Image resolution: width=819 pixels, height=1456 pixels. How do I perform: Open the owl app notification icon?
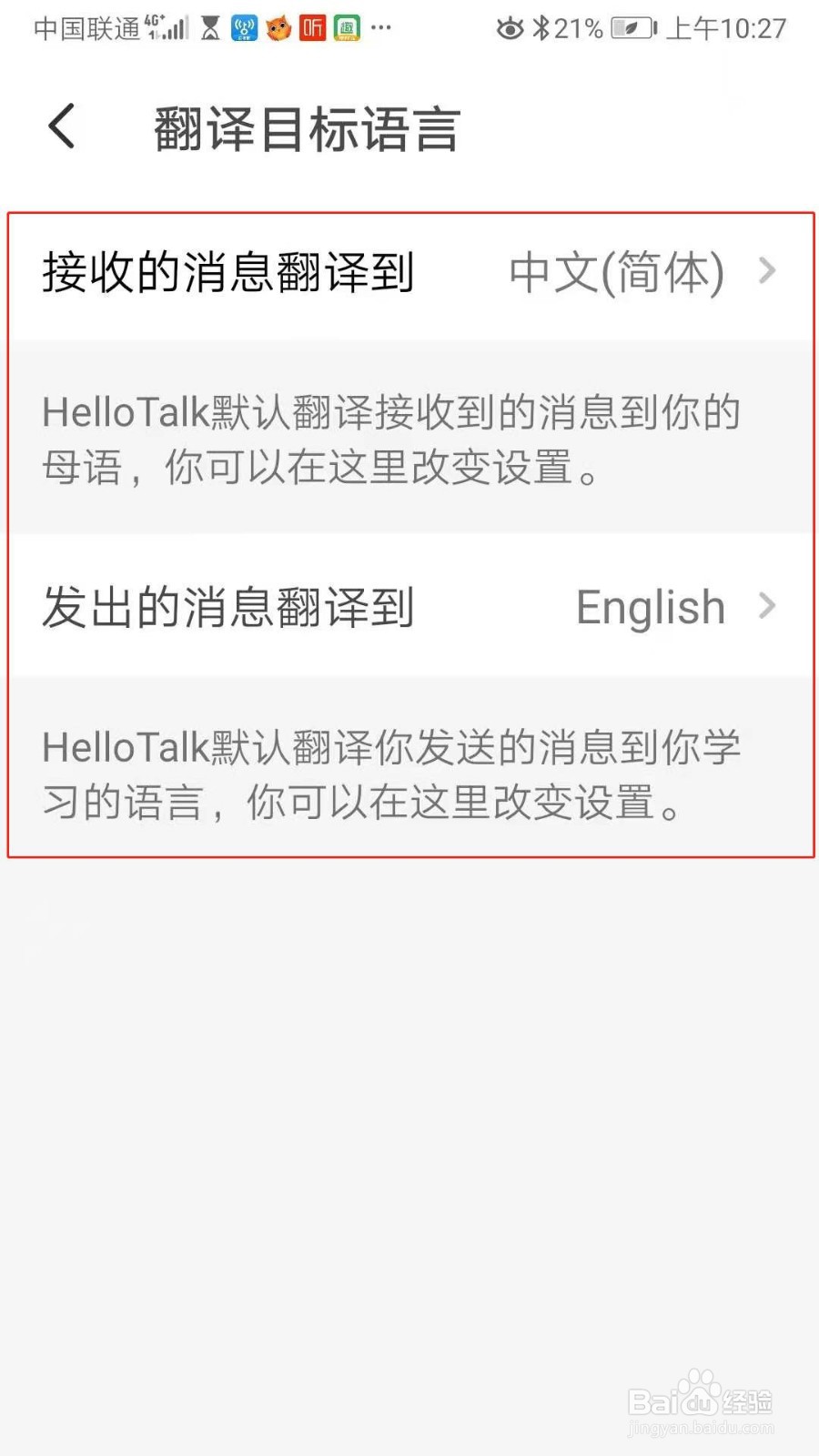click(278, 28)
